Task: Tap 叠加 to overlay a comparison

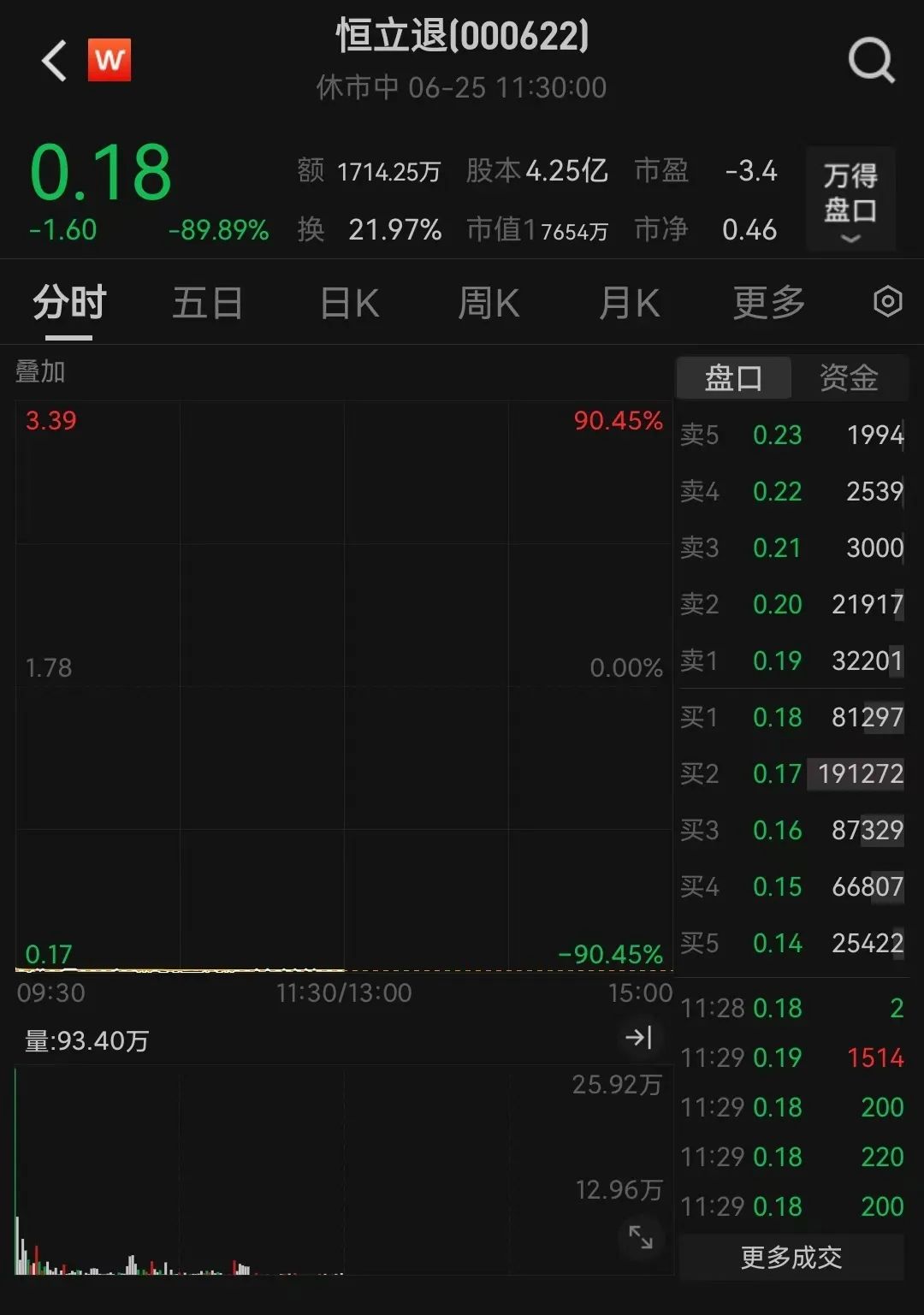Action: [x=40, y=372]
